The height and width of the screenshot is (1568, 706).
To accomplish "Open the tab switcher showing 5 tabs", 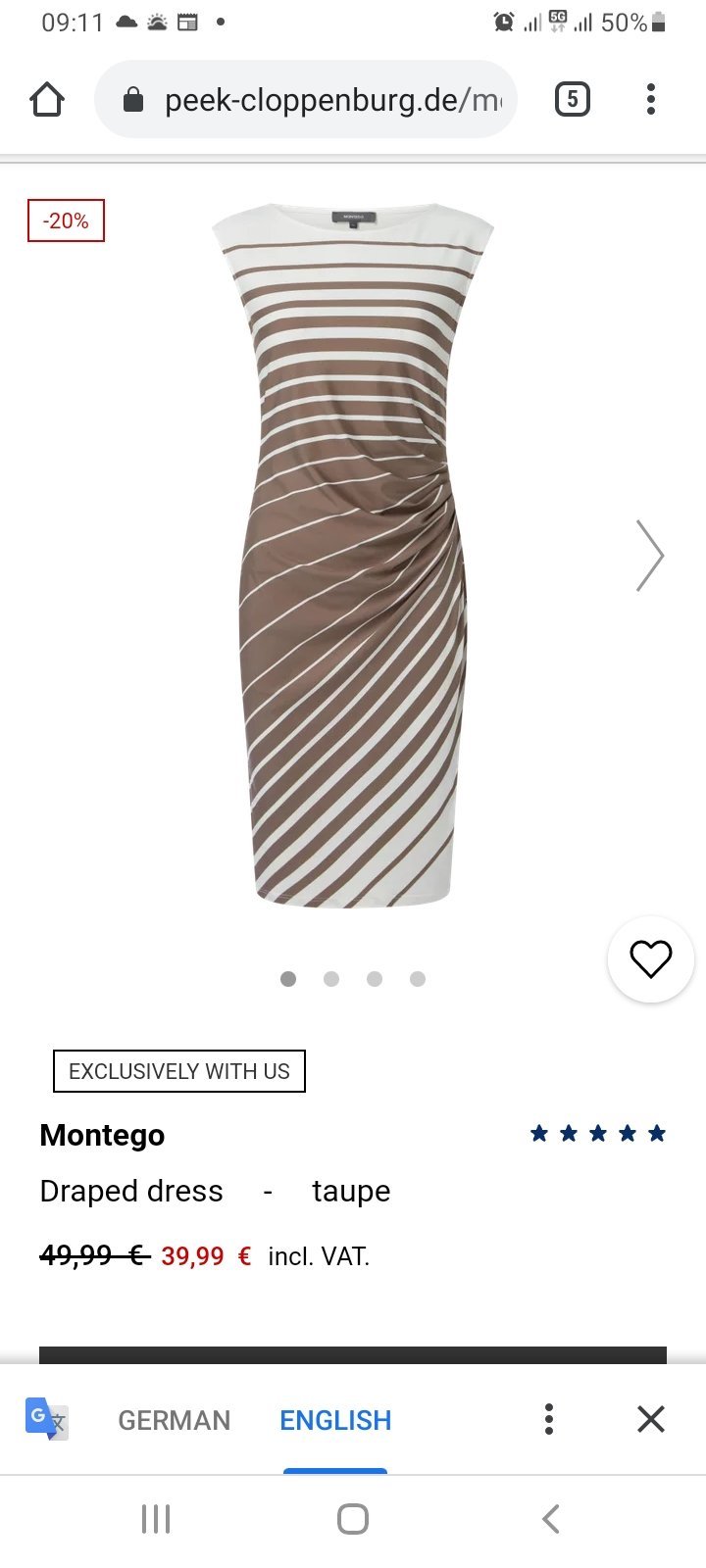I will tap(573, 99).
